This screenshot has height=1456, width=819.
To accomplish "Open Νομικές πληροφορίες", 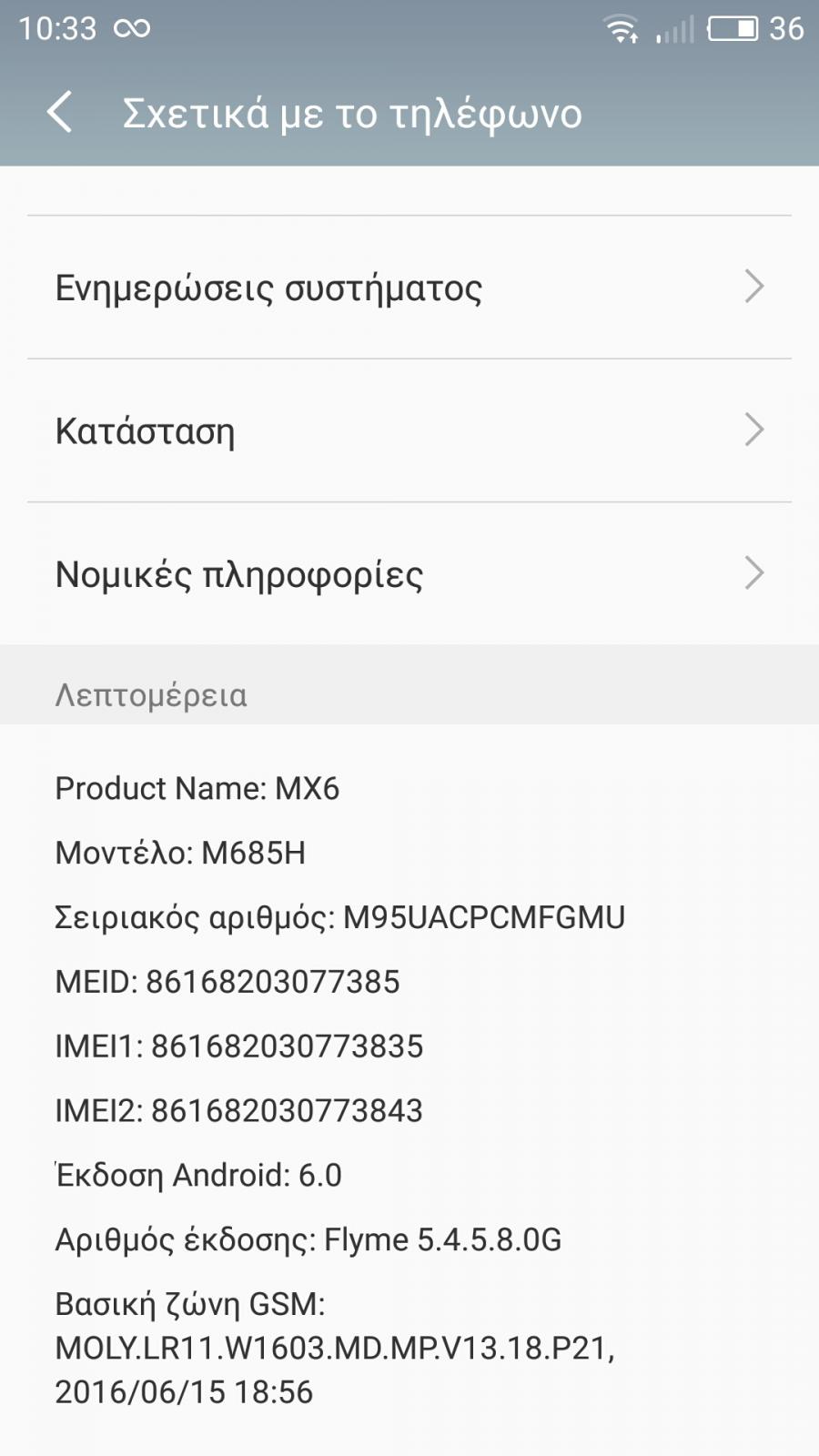I will pos(409,573).
